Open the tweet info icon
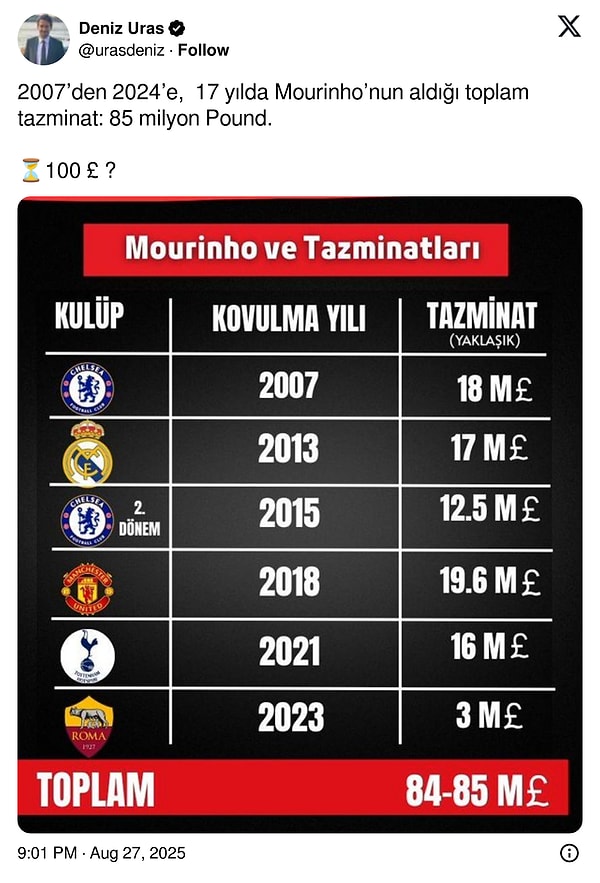The image size is (600, 883). coord(569,853)
